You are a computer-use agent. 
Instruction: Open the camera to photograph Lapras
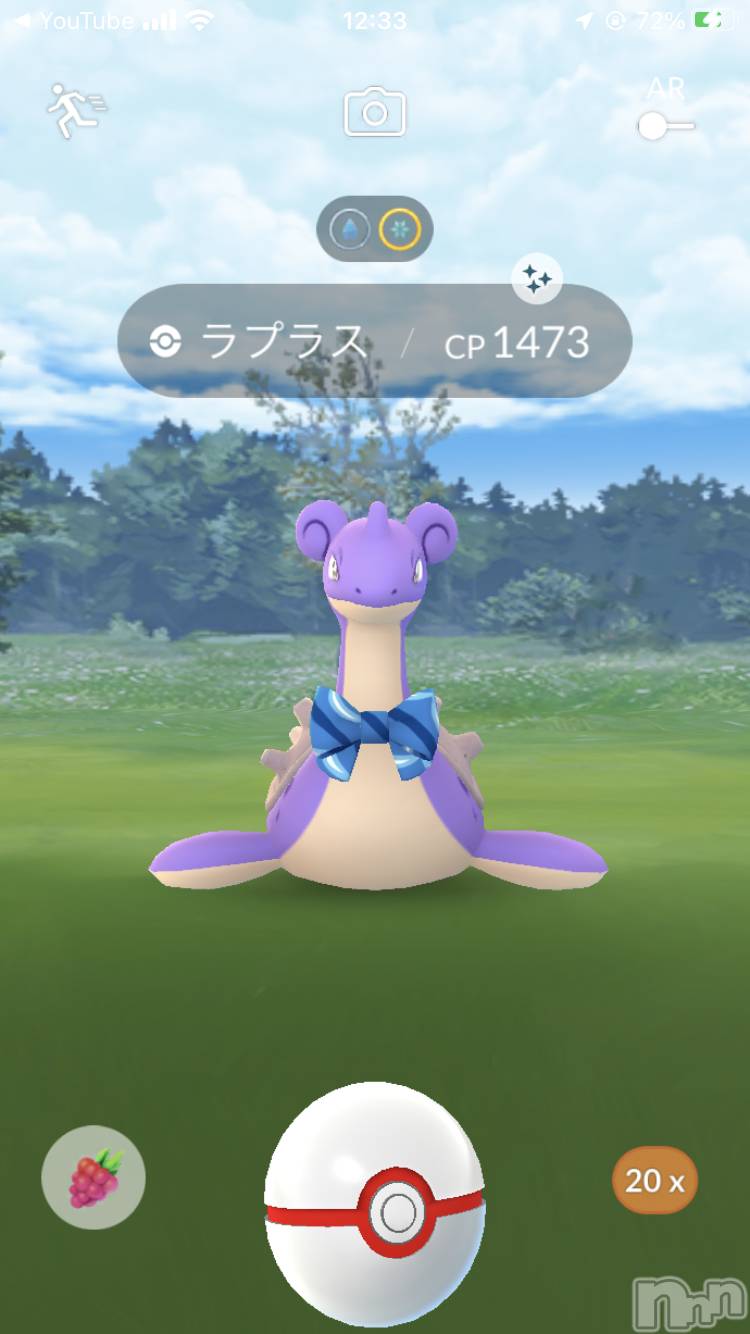(x=375, y=112)
